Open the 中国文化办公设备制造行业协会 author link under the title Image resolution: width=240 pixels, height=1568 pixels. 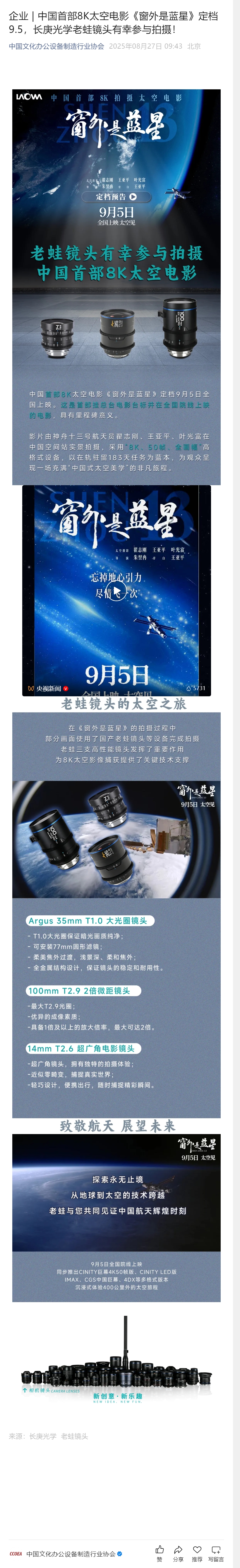[x=56, y=46]
